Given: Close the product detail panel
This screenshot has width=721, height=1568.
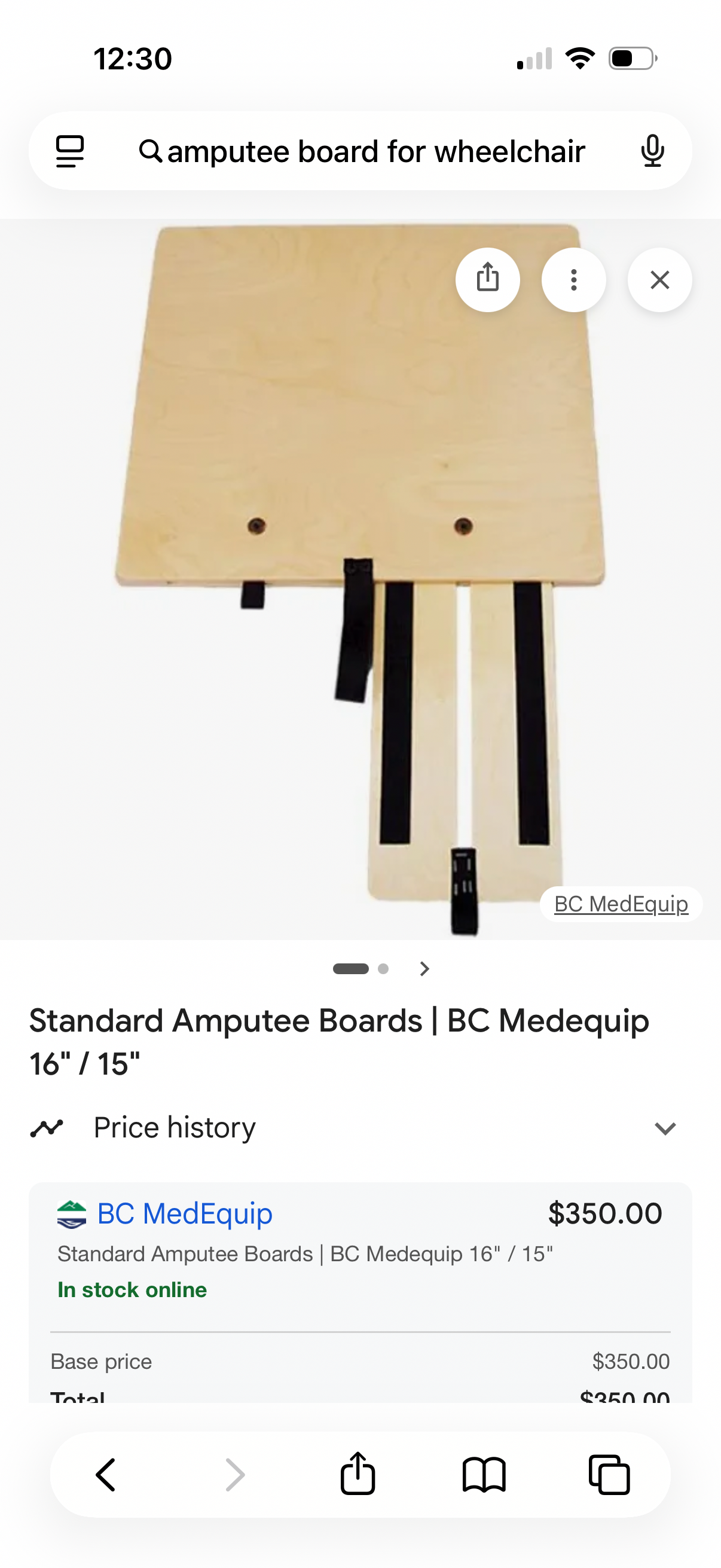Looking at the screenshot, I should coord(659,280).
